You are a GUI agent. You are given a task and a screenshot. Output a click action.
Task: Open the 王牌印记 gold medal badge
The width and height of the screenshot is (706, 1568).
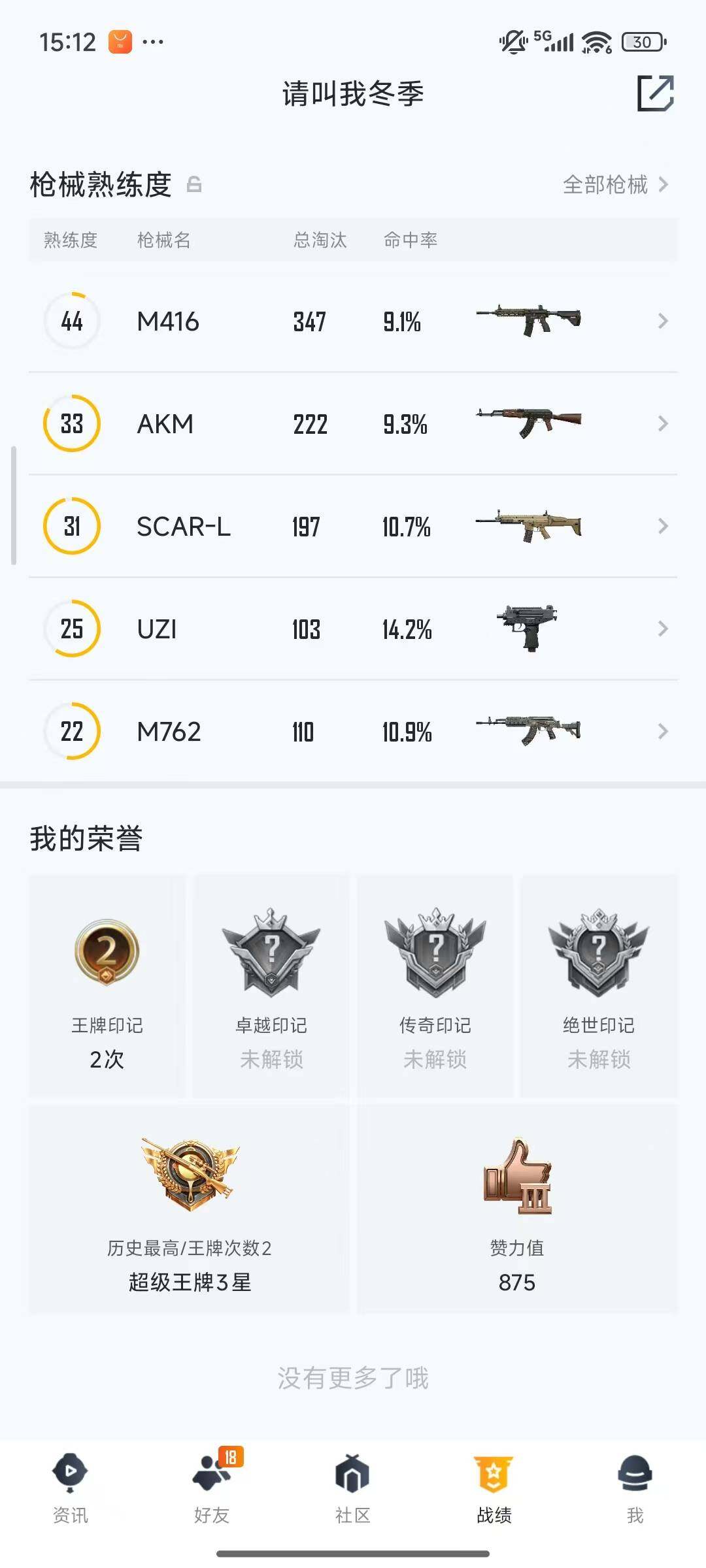coord(105,952)
